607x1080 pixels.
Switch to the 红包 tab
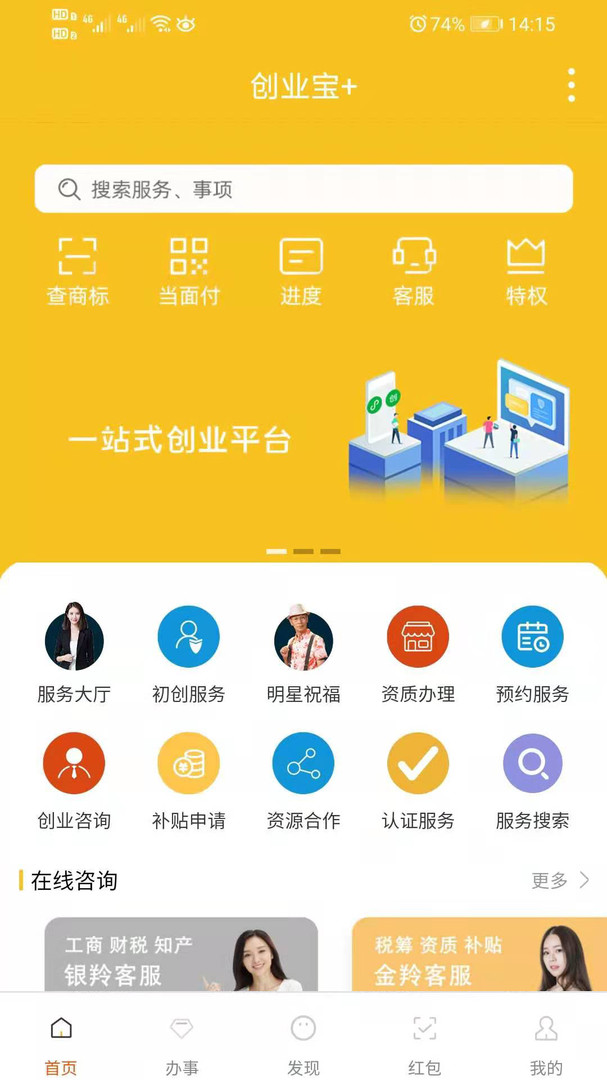(424, 1046)
